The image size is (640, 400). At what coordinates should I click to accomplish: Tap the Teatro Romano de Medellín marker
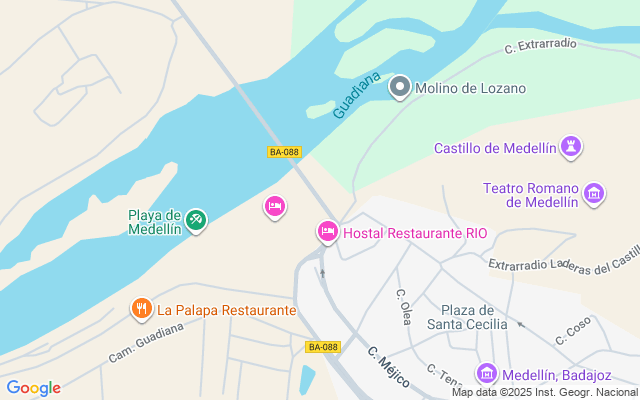(594, 193)
